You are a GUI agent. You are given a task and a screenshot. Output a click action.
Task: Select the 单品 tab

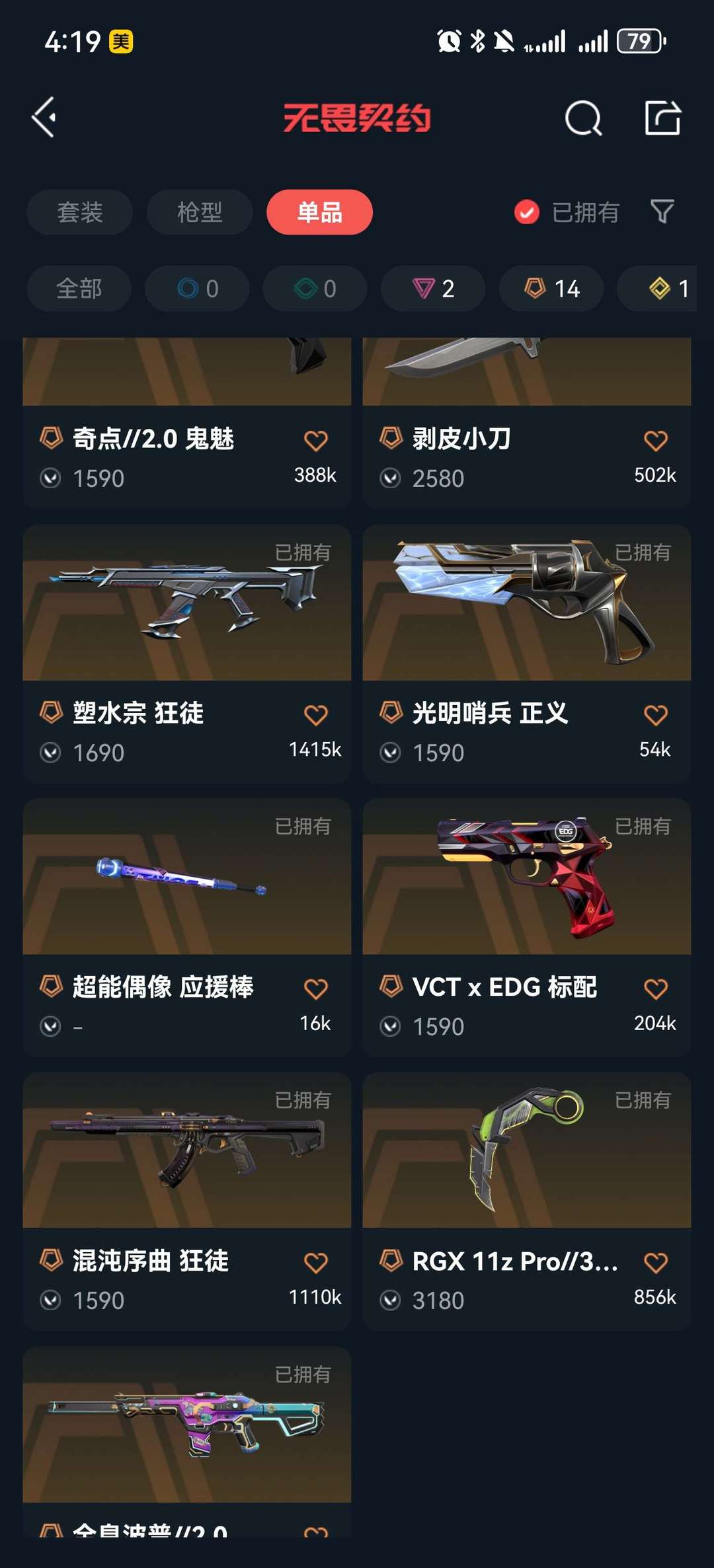[x=319, y=212]
